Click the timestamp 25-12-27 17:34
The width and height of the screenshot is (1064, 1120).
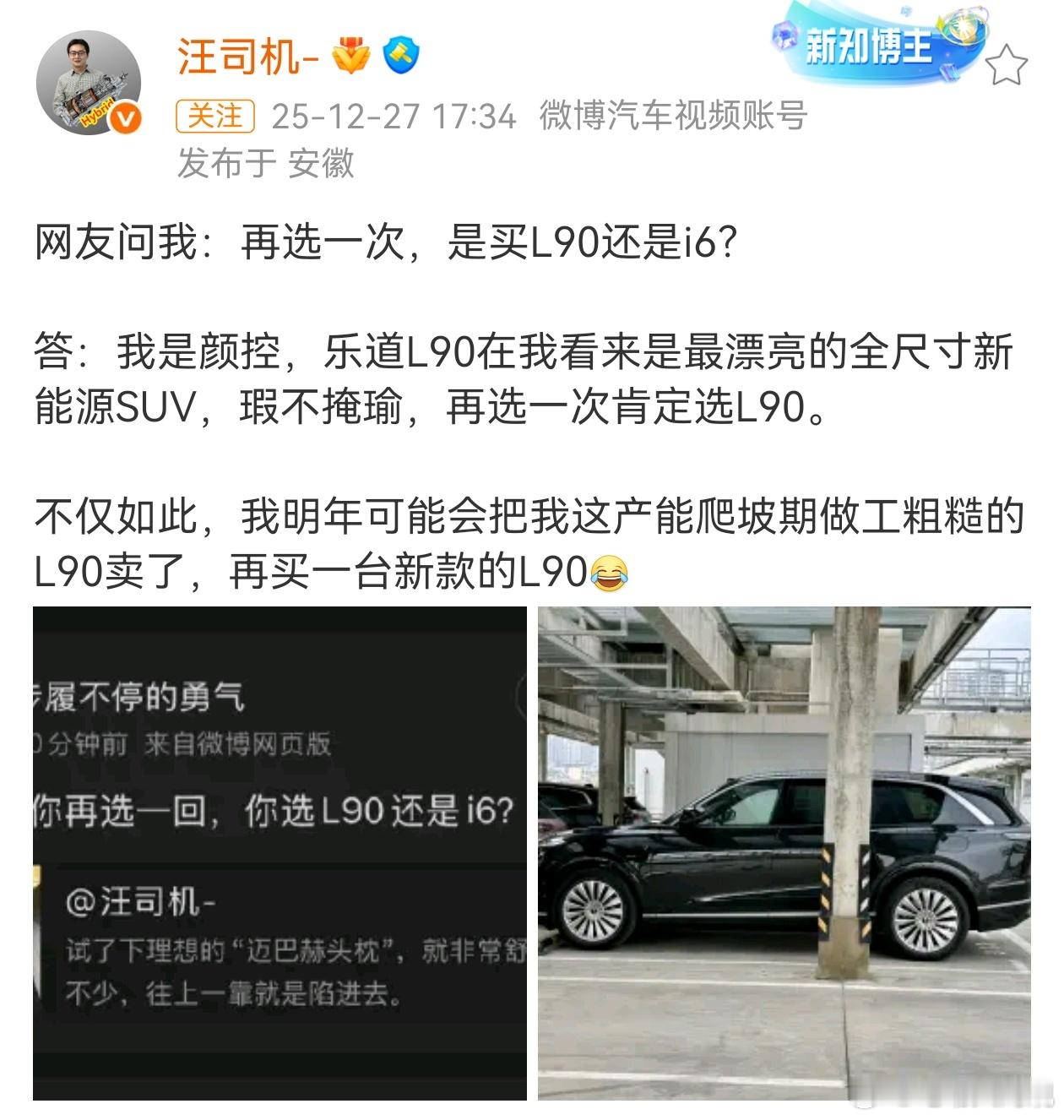[x=394, y=117]
